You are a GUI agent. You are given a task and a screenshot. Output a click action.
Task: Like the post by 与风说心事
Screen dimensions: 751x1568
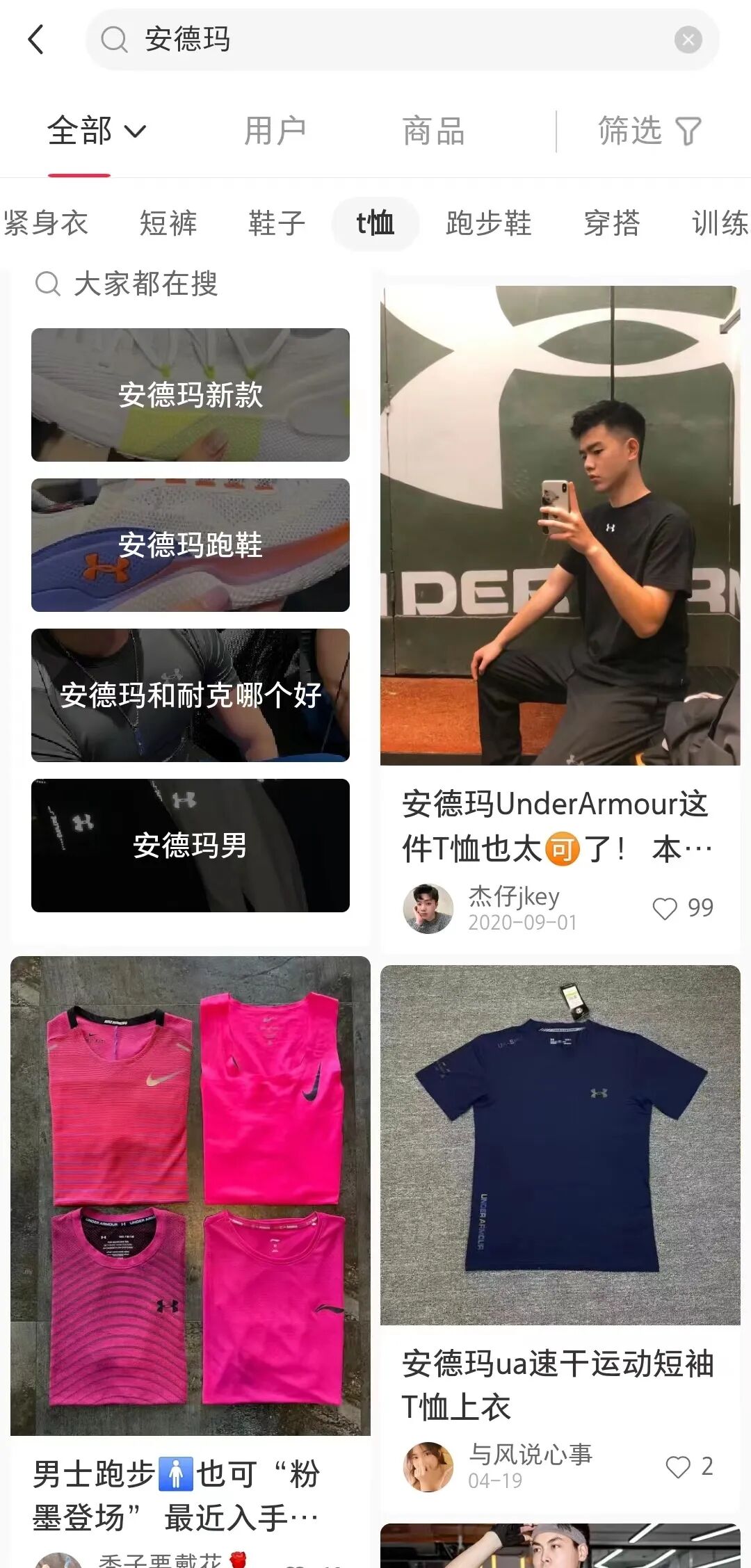click(x=678, y=1466)
